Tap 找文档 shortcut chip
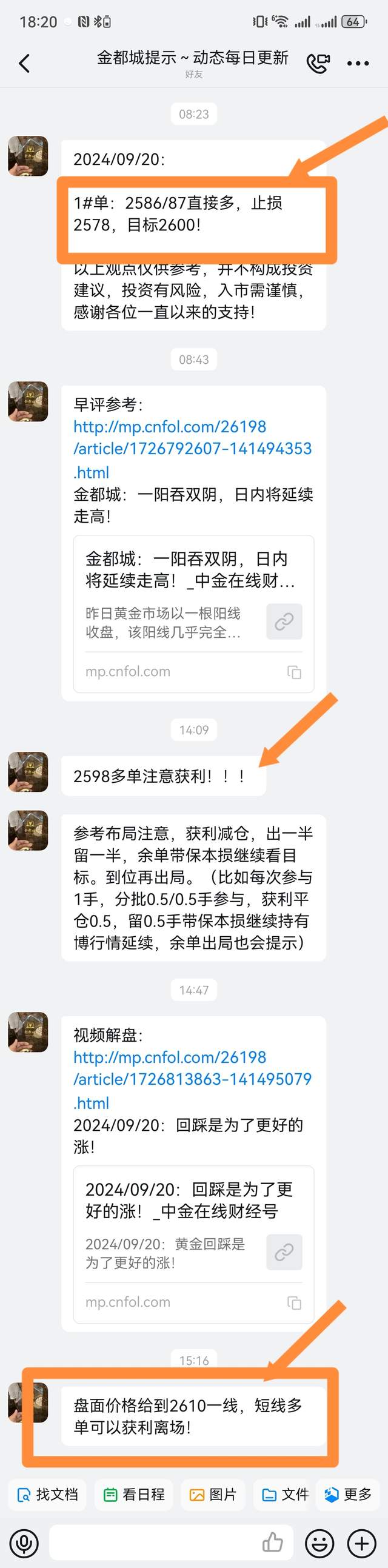This screenshot has height=1568, width=388. coord(47,1495)
